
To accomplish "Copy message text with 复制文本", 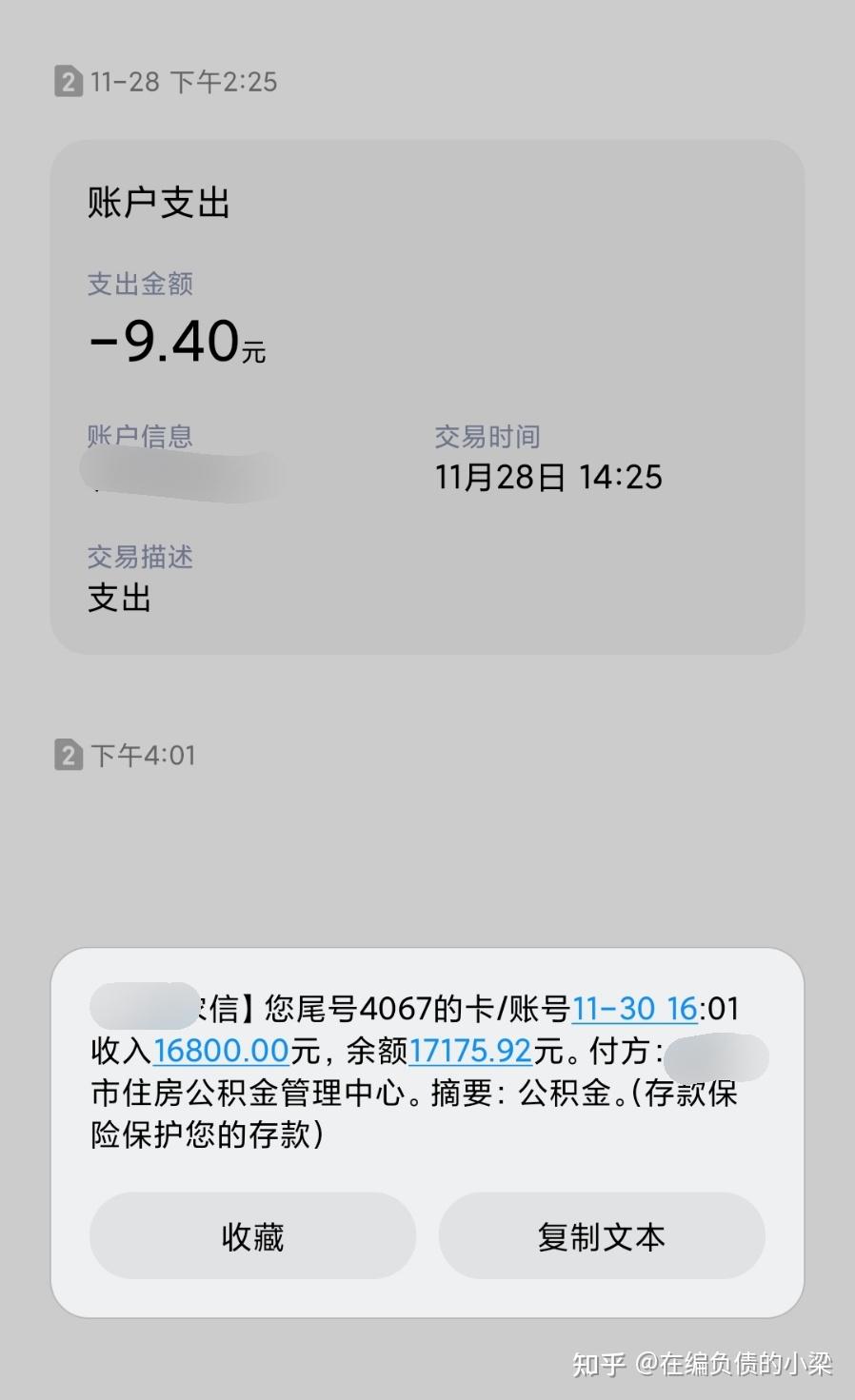I will pos(601,1235).
